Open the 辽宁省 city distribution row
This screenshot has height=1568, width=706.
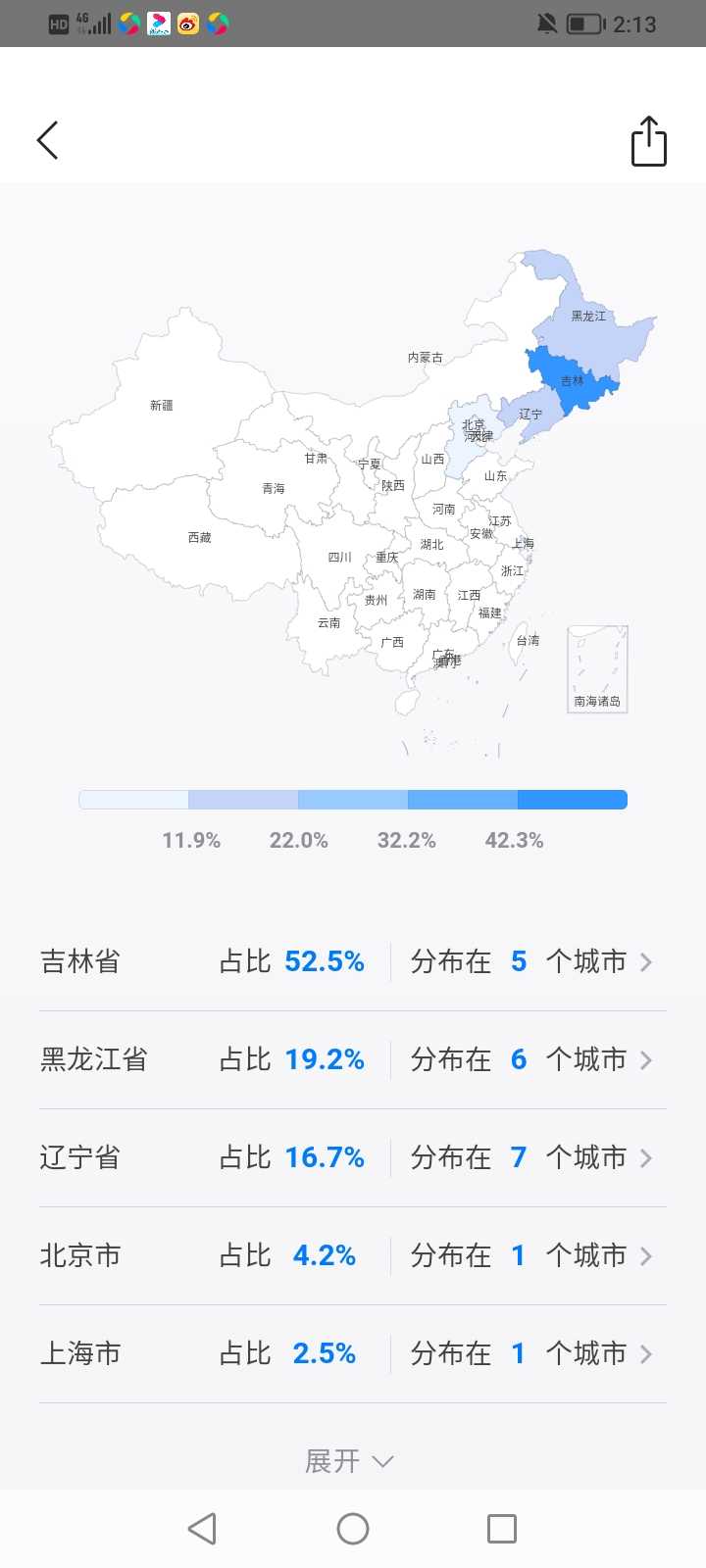click(x=353, y=1157)
